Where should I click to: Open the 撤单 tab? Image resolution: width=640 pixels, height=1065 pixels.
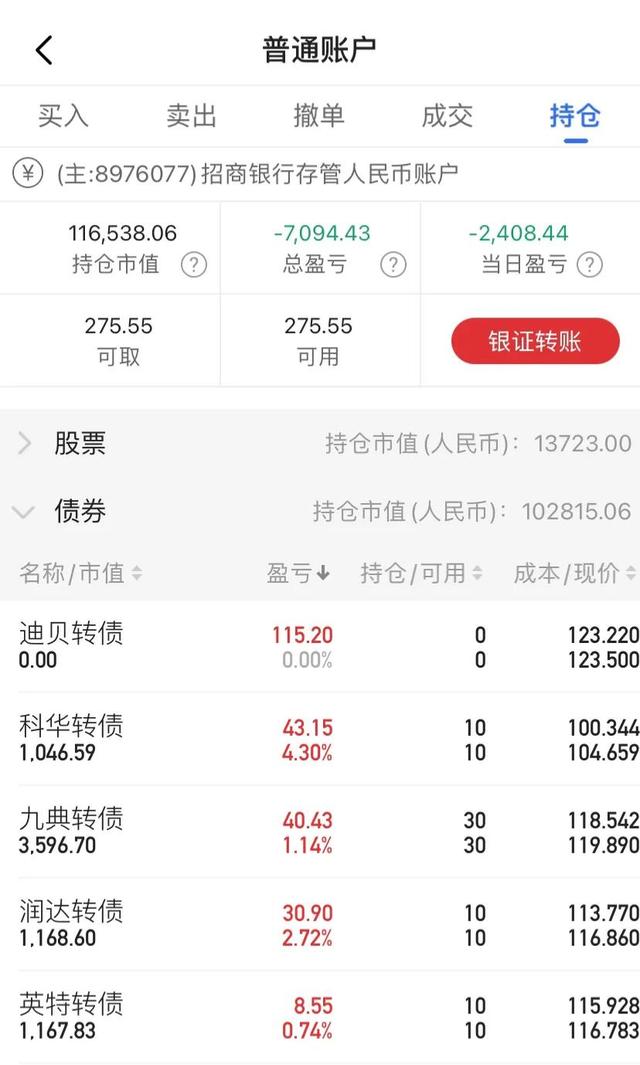pyautogui.click(x=319, y=115)
